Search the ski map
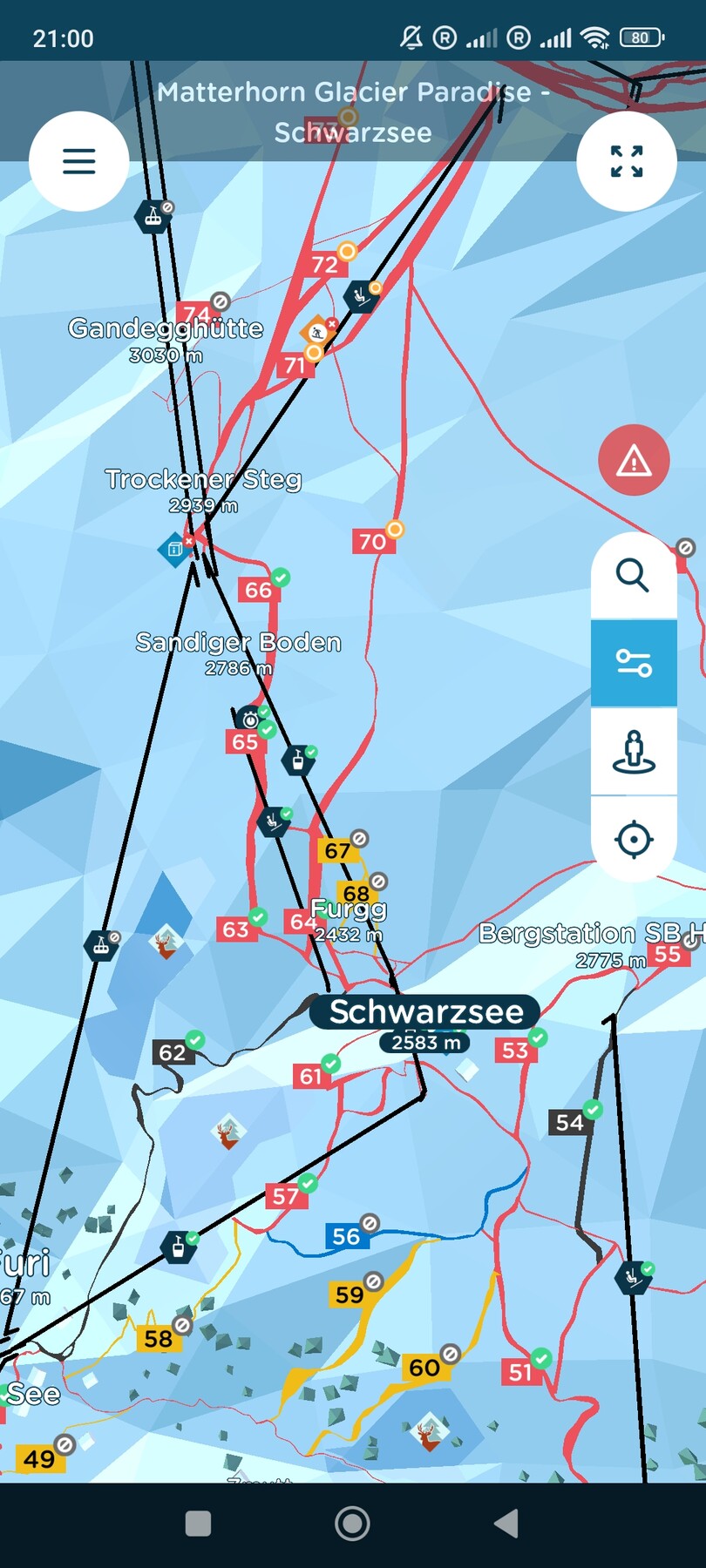Image resolution: width=706 pixels, height=1568 pixels. [634, 576]
